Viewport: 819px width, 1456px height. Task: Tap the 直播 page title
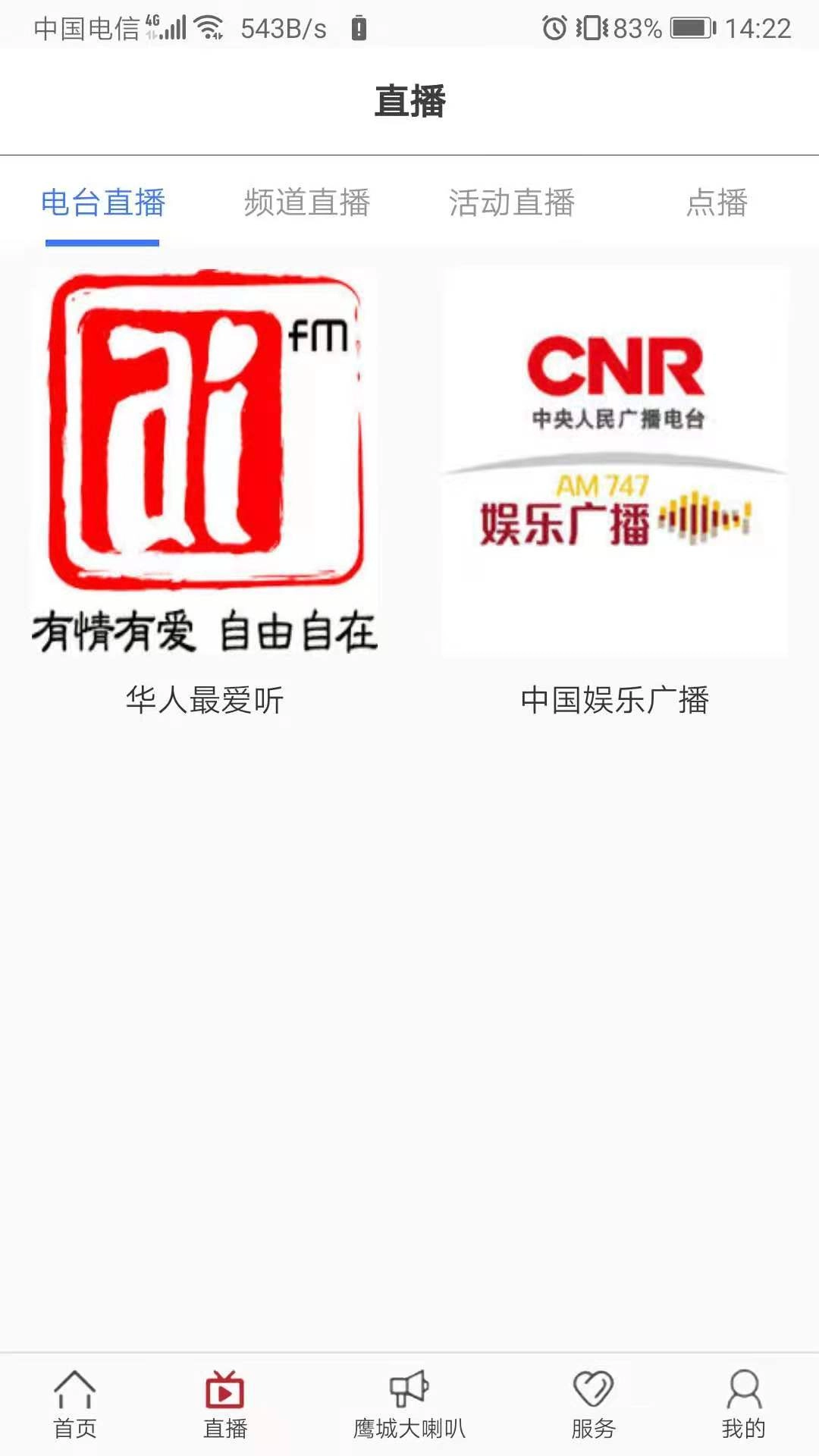pyautogui.click(x=409, y=101)
